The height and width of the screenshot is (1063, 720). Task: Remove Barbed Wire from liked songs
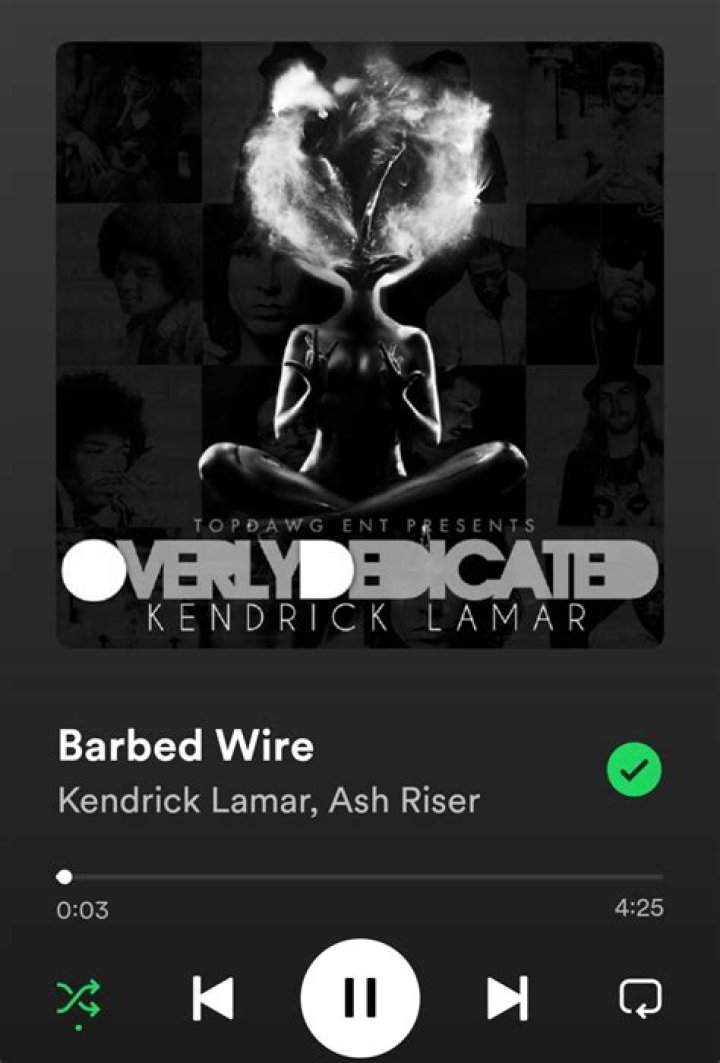[x=634, y=769]
